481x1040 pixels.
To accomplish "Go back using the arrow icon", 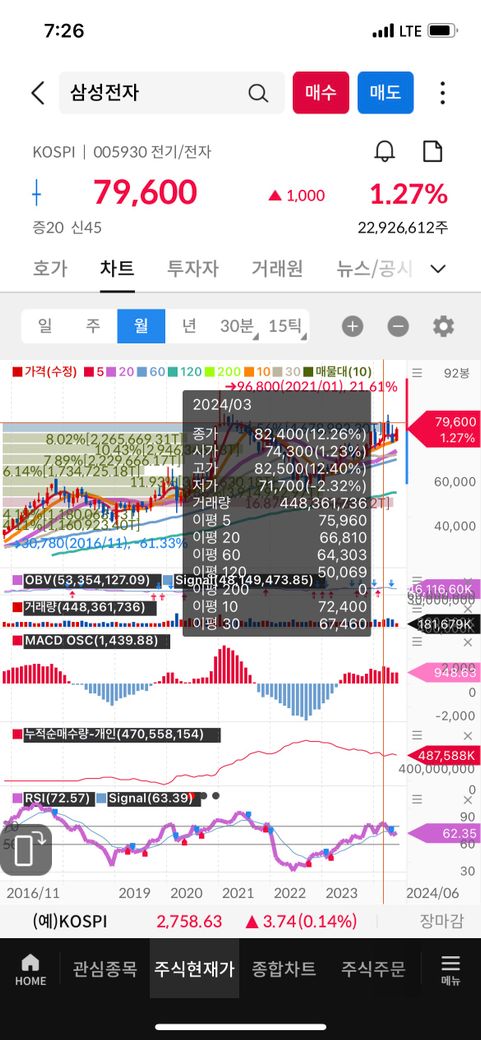I will point(38,93).
